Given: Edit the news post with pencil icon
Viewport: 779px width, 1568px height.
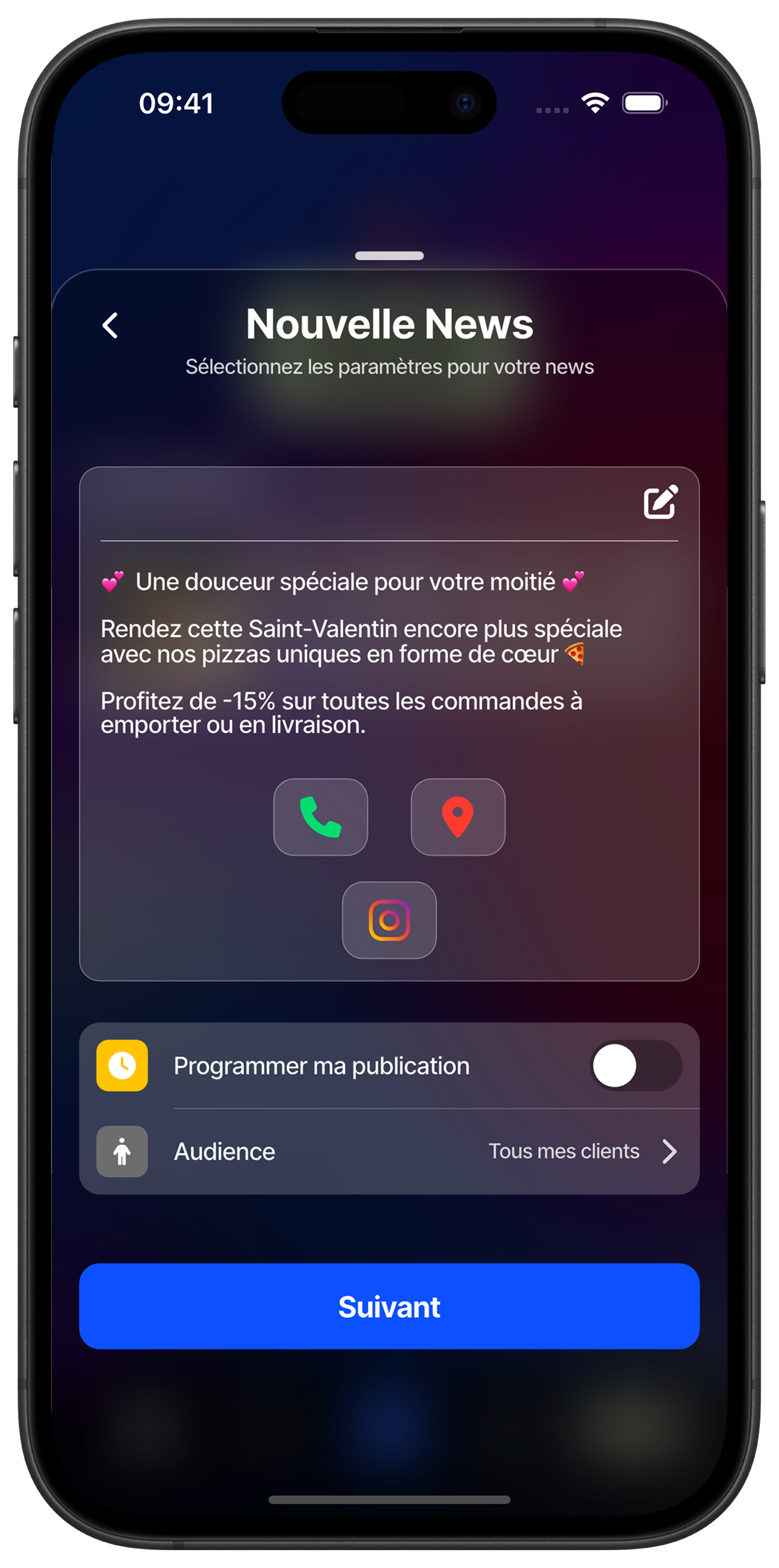Looking at the screenshot, I should click(x=660, y=502).
